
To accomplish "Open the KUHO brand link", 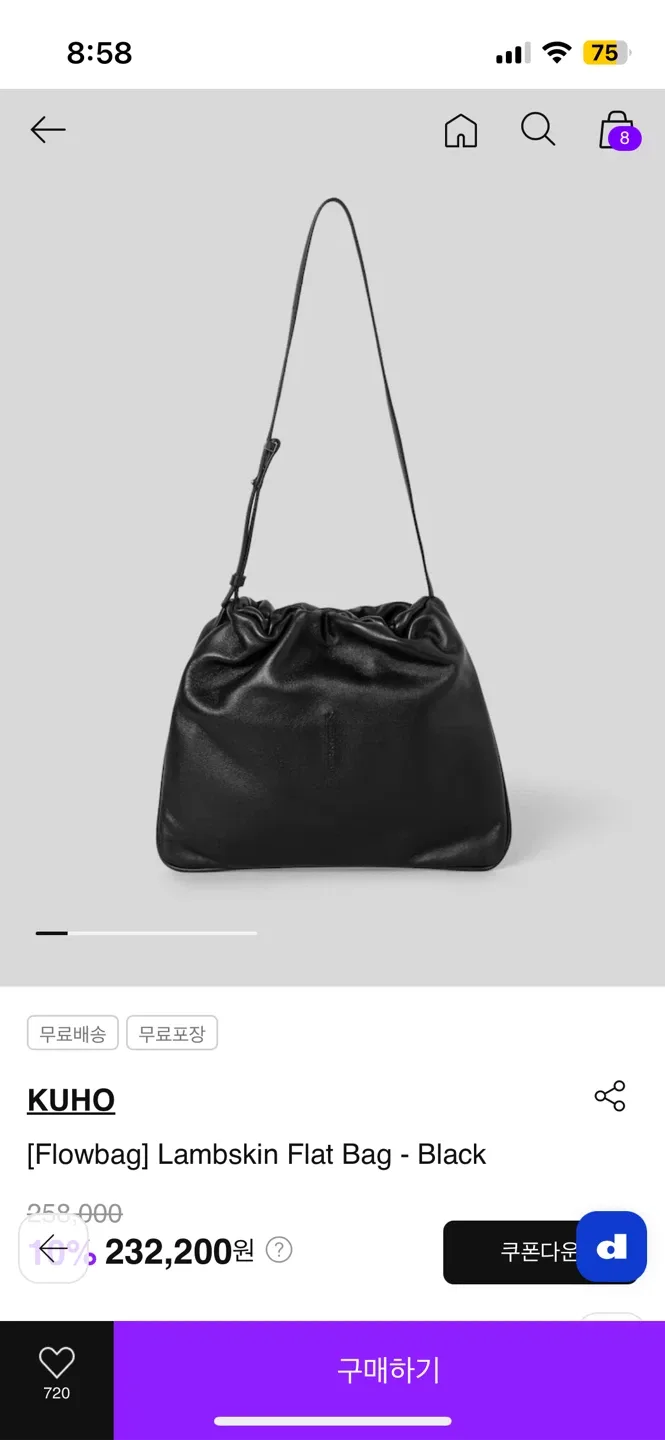I will [x=71, y=1100].
